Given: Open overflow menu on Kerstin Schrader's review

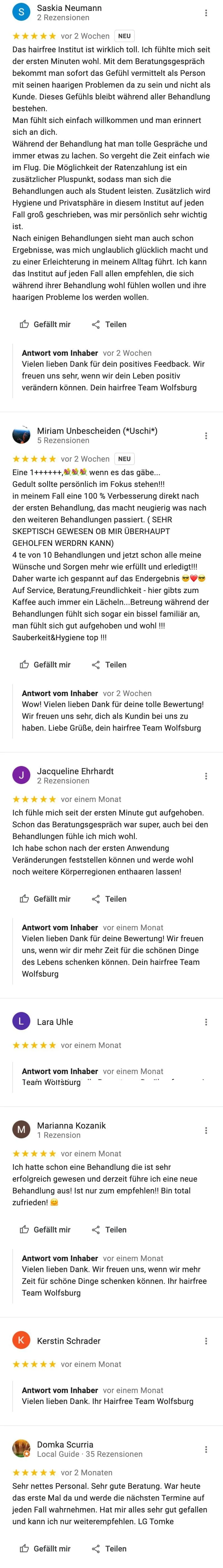Looking at the screenshot, I should point(206,1341).
